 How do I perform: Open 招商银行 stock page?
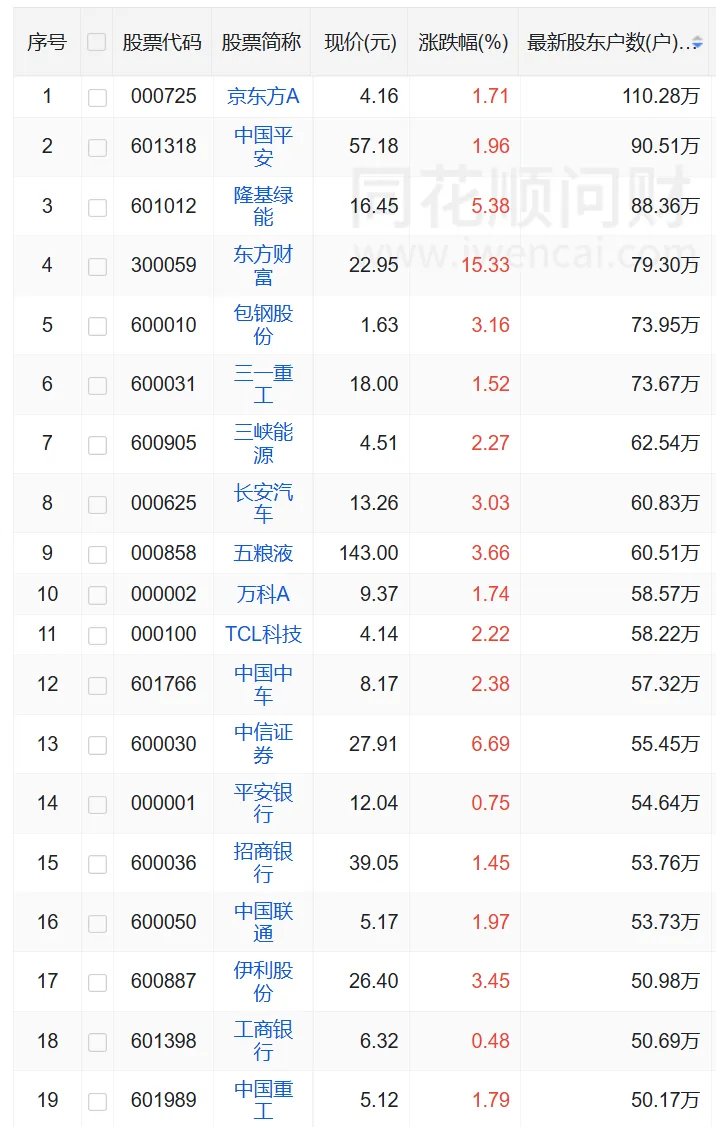[x=263, y=863]
